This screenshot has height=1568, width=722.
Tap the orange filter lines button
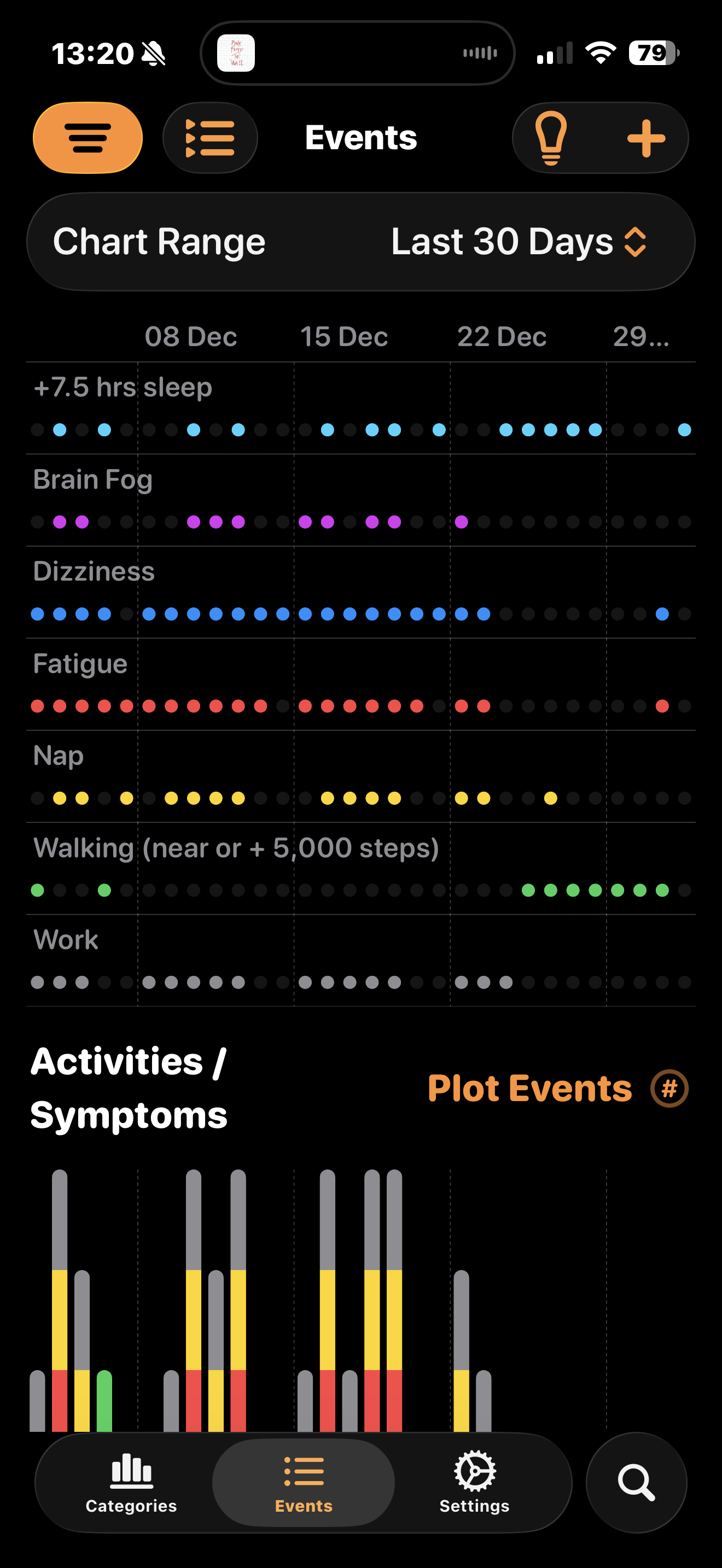pos(88,138)
